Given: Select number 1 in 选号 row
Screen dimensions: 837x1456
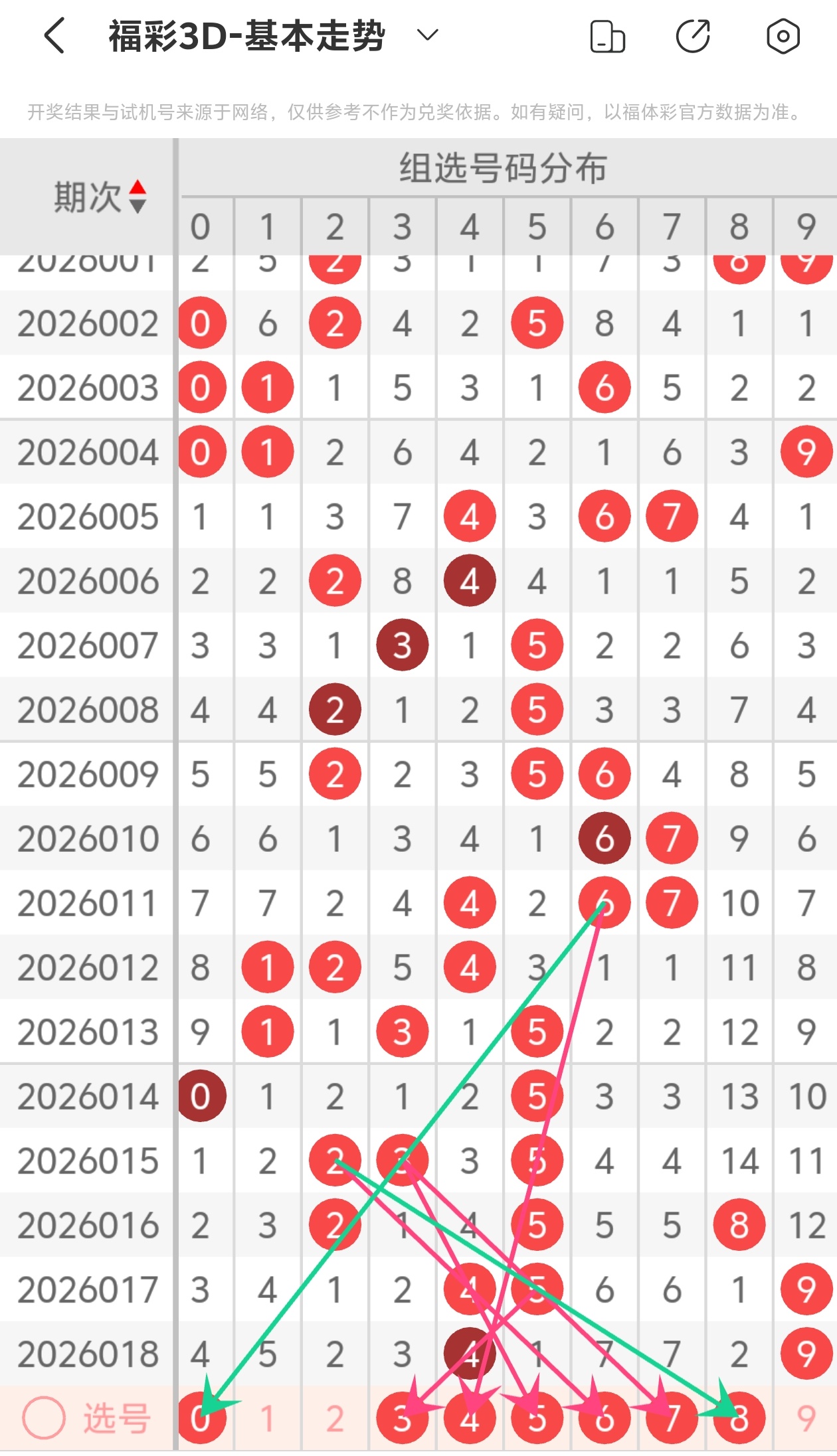Looking at the screenshot, I should (268, 1419).
